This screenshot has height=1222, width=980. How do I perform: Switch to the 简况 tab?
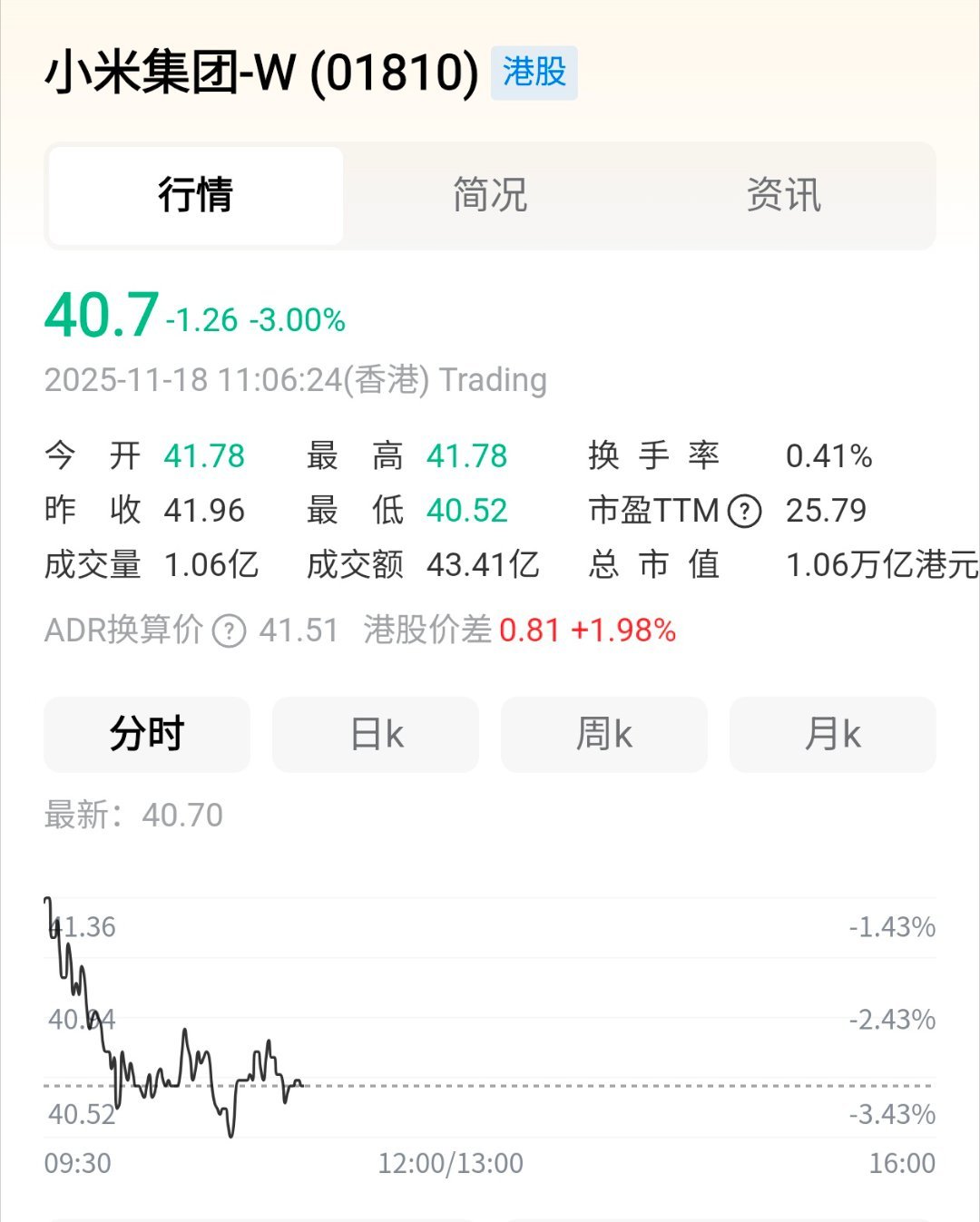(488, 195)
